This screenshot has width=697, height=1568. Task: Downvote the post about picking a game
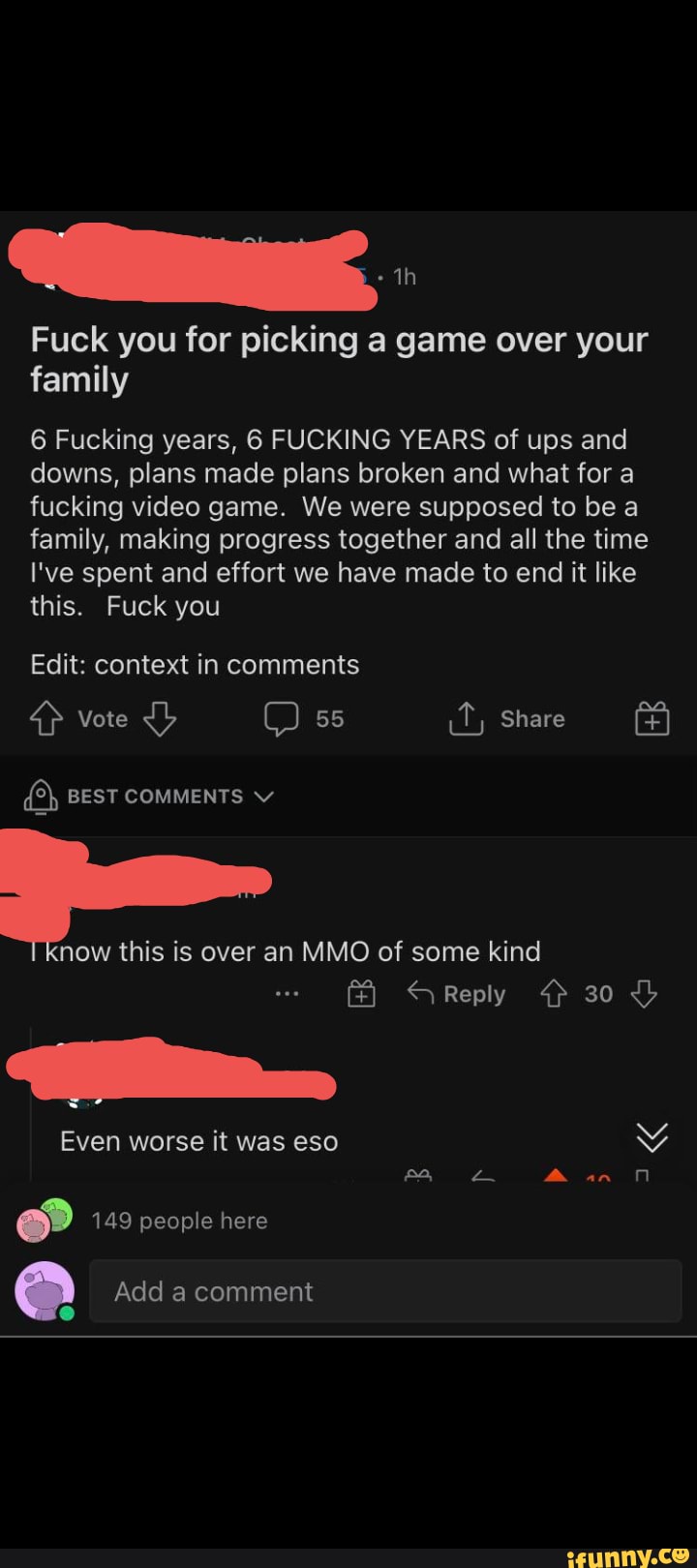click(160, 719)
